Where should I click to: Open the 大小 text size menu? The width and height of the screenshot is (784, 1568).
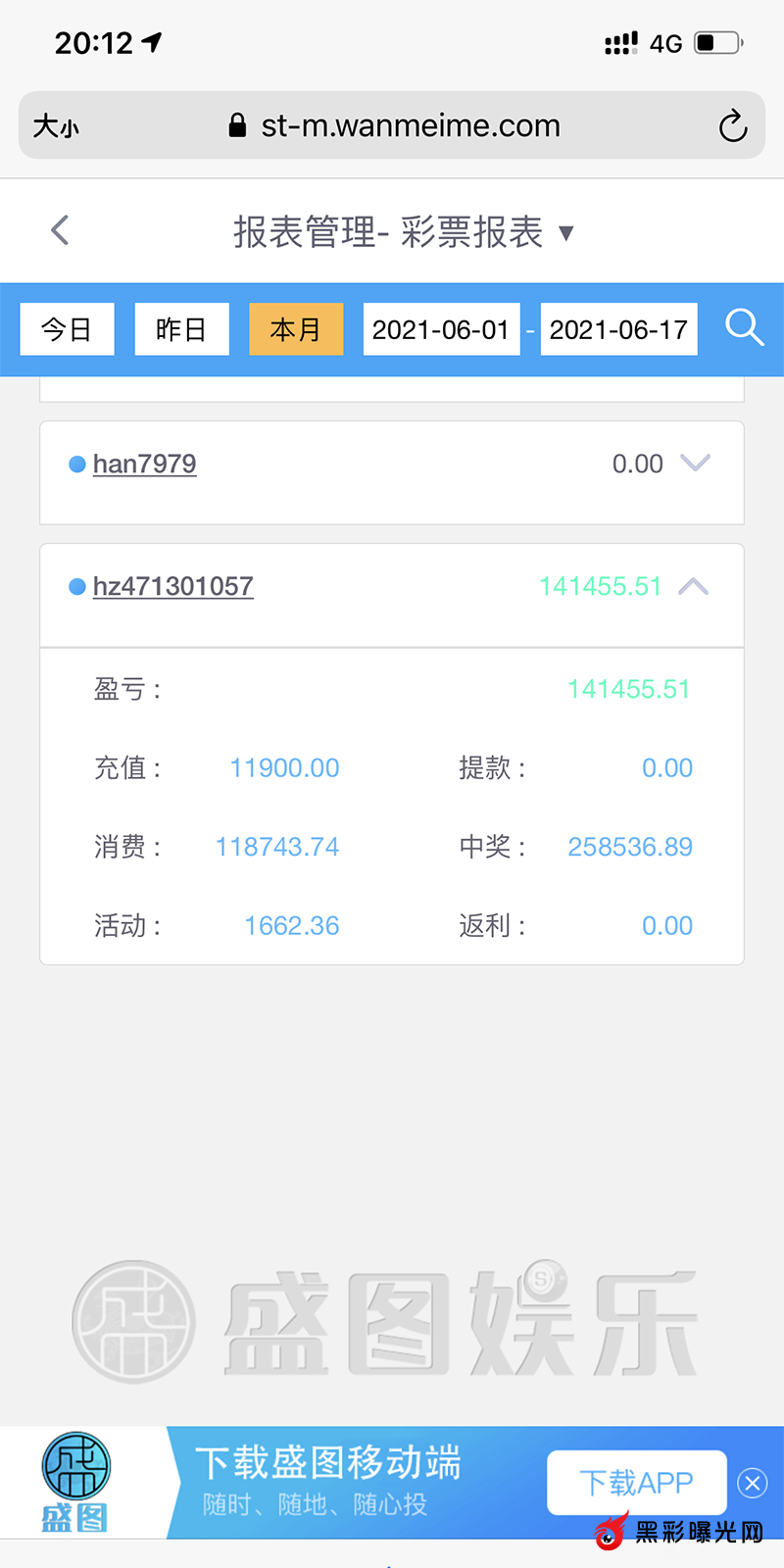(56, 126)
